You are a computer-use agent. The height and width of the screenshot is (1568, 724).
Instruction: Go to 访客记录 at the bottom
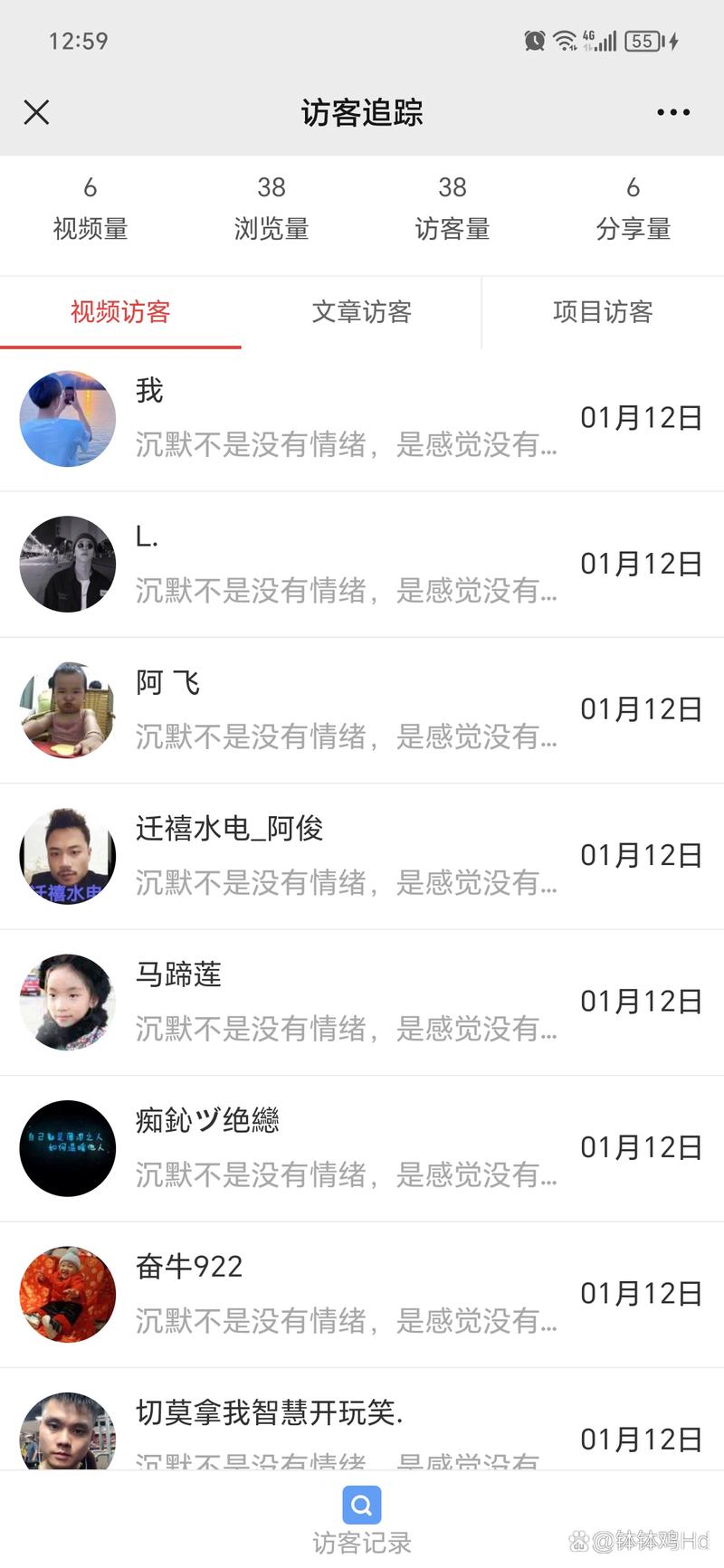point(361,1520)
